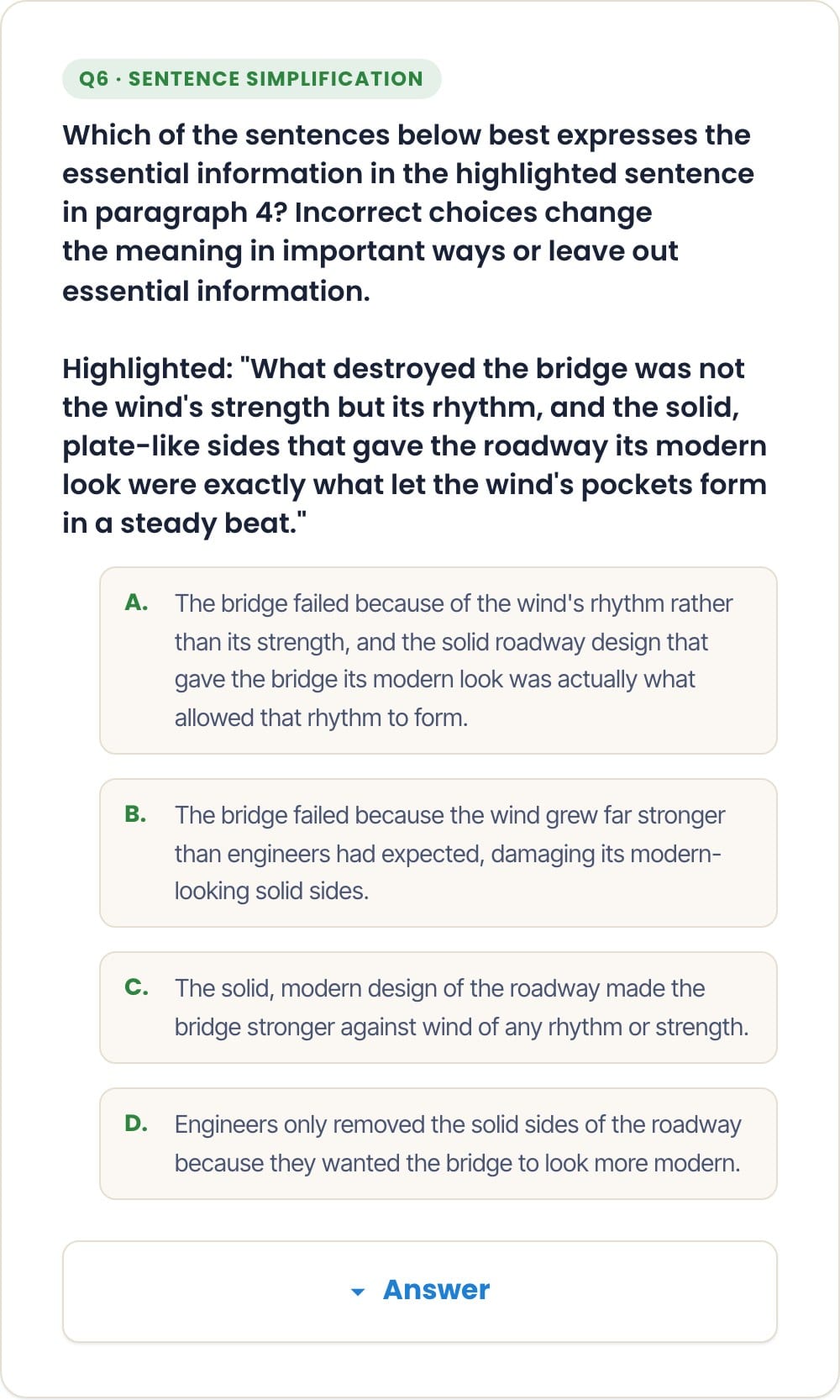Choose option B about stronger wind

tap(438, 853)
